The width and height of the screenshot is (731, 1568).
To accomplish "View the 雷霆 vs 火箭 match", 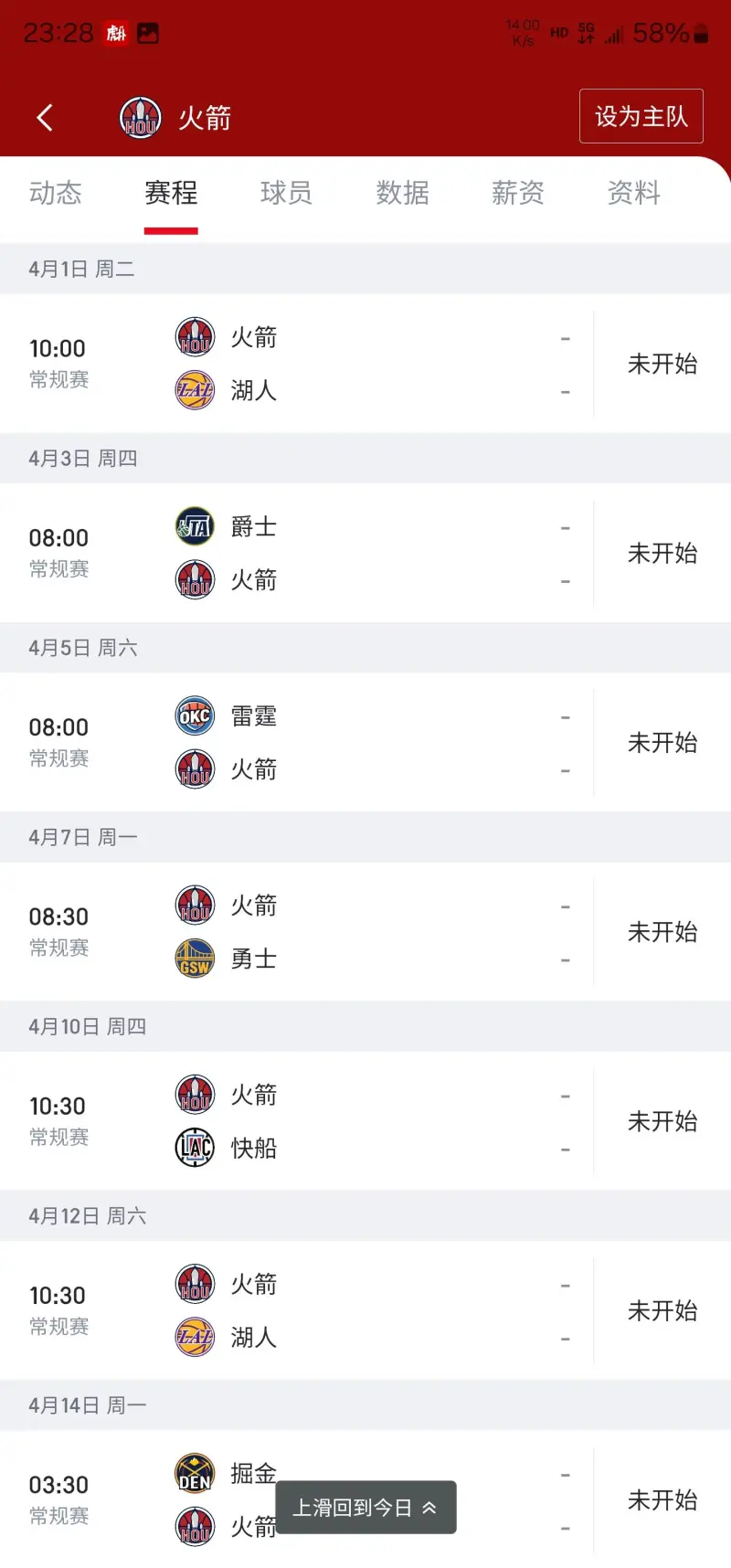I will coord(365,743).
